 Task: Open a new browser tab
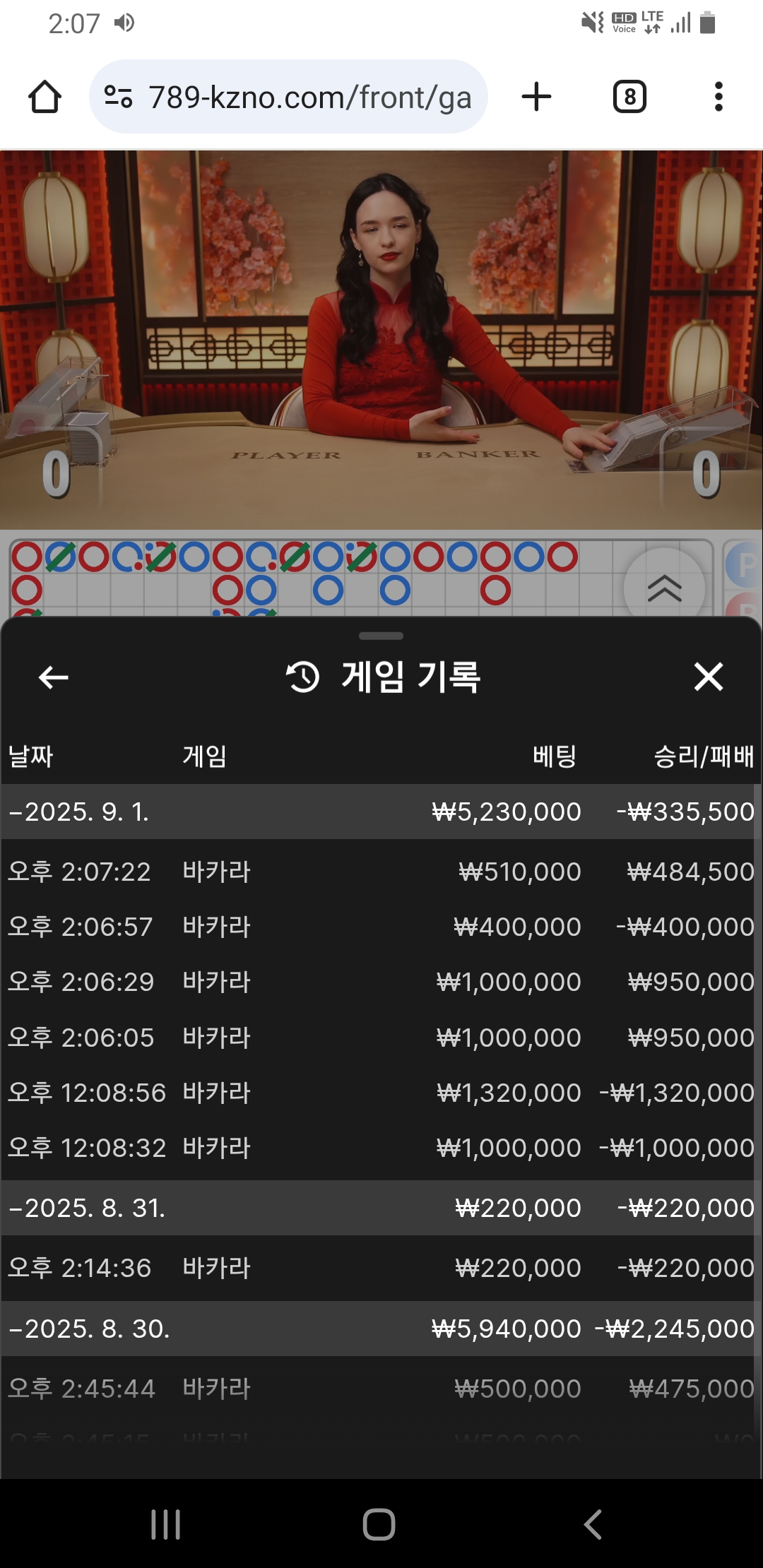coord(536,97)
